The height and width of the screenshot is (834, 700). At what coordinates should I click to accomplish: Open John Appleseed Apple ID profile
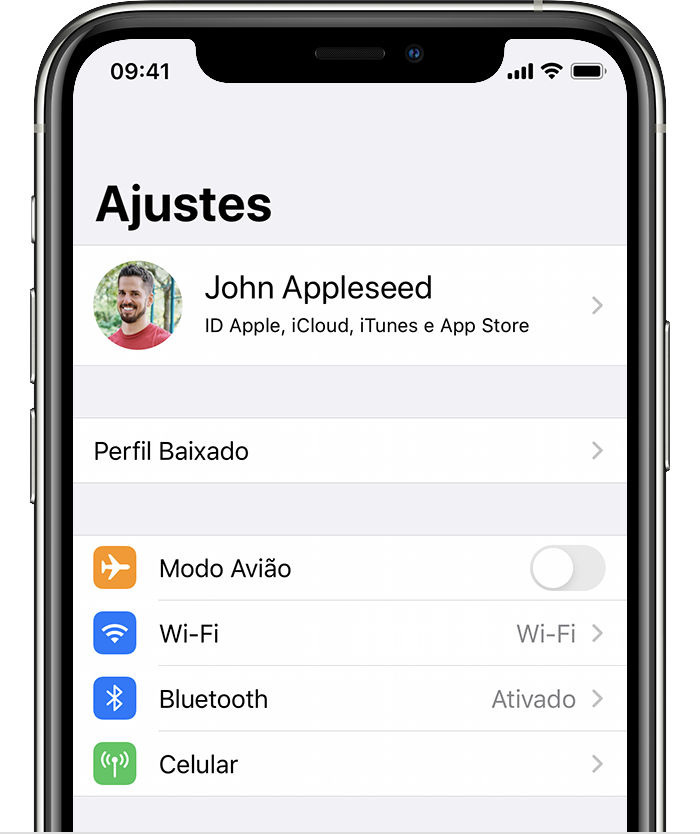pyautogui.click(x=348, y=305)
